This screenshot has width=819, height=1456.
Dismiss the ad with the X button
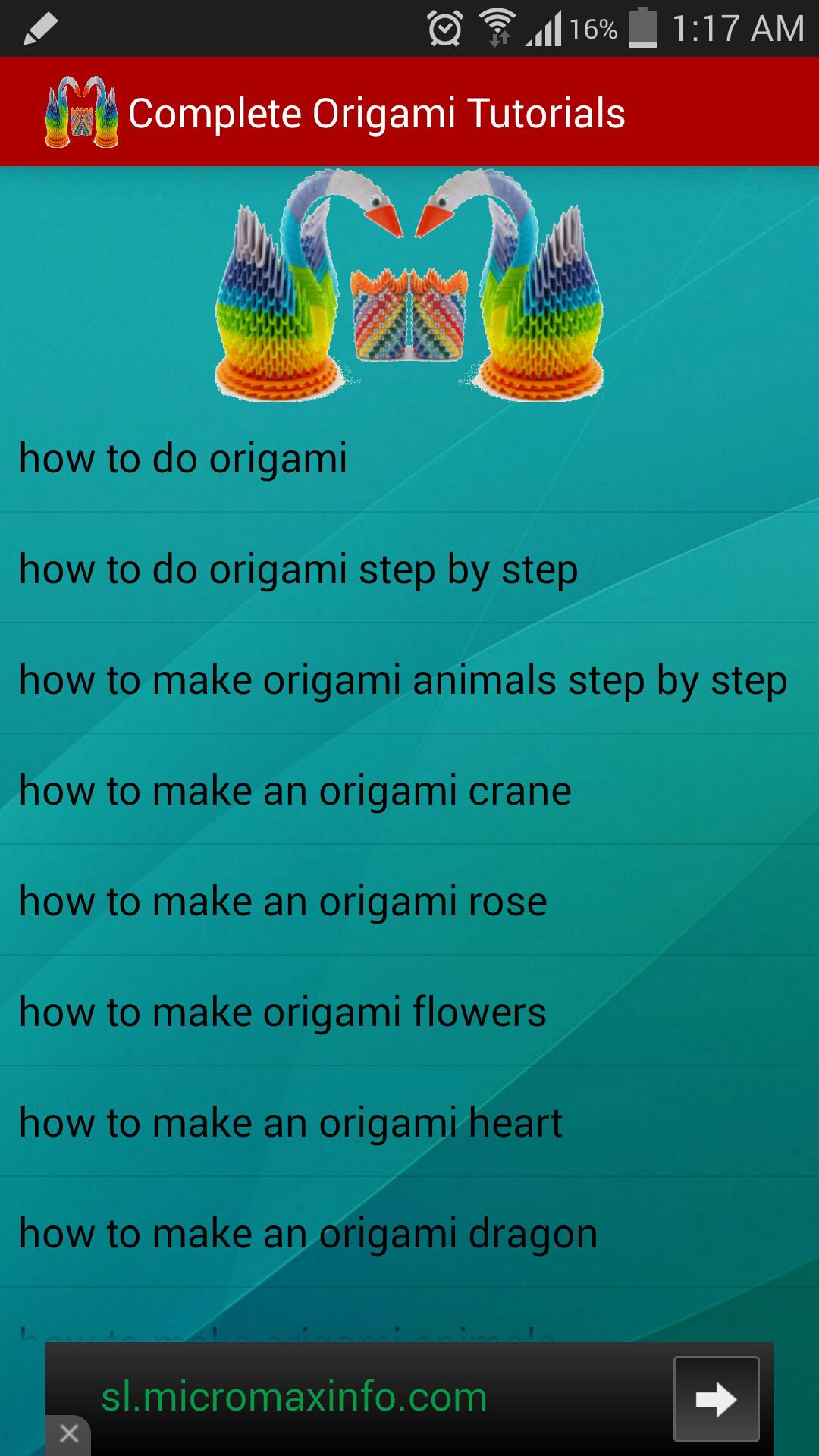click(71, 1432)
